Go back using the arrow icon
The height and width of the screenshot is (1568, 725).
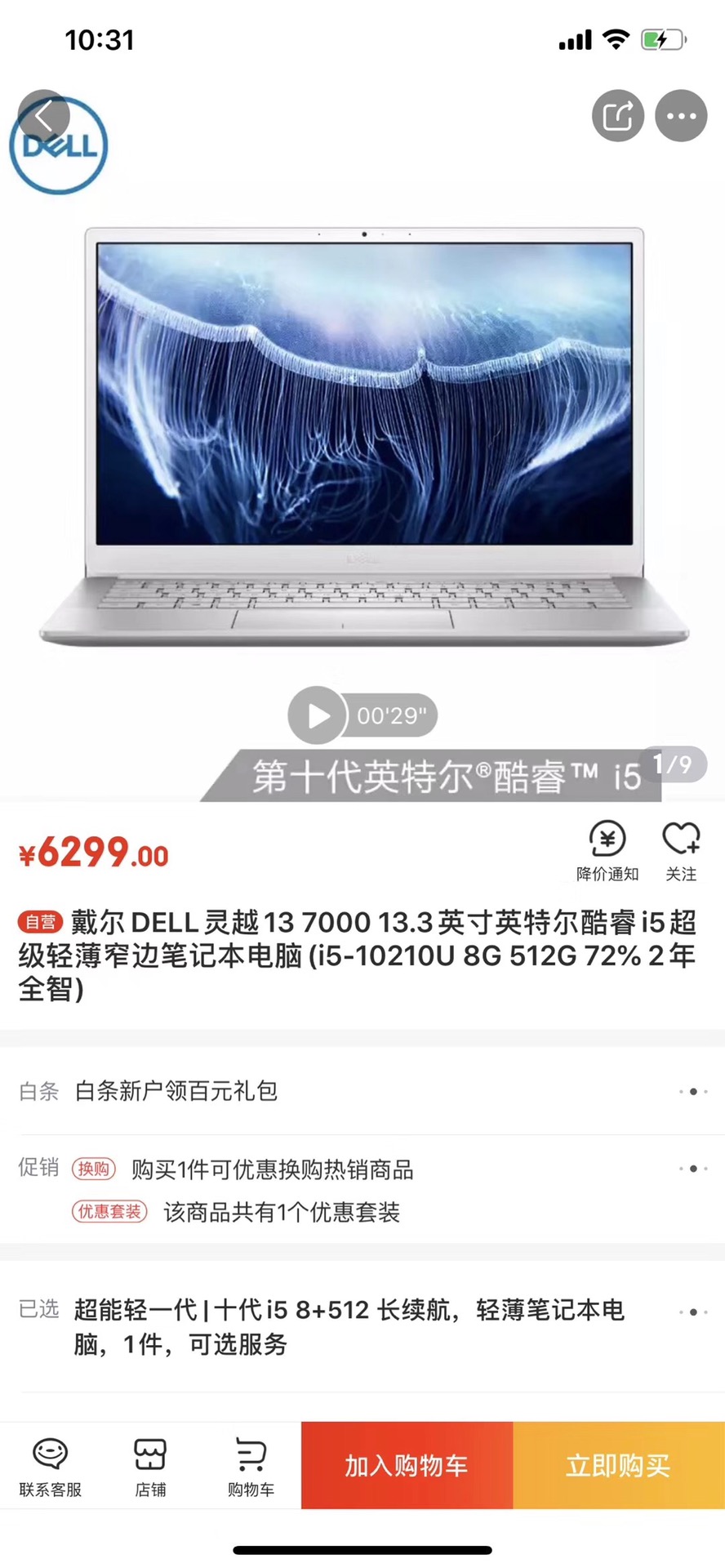click(43, 117)
